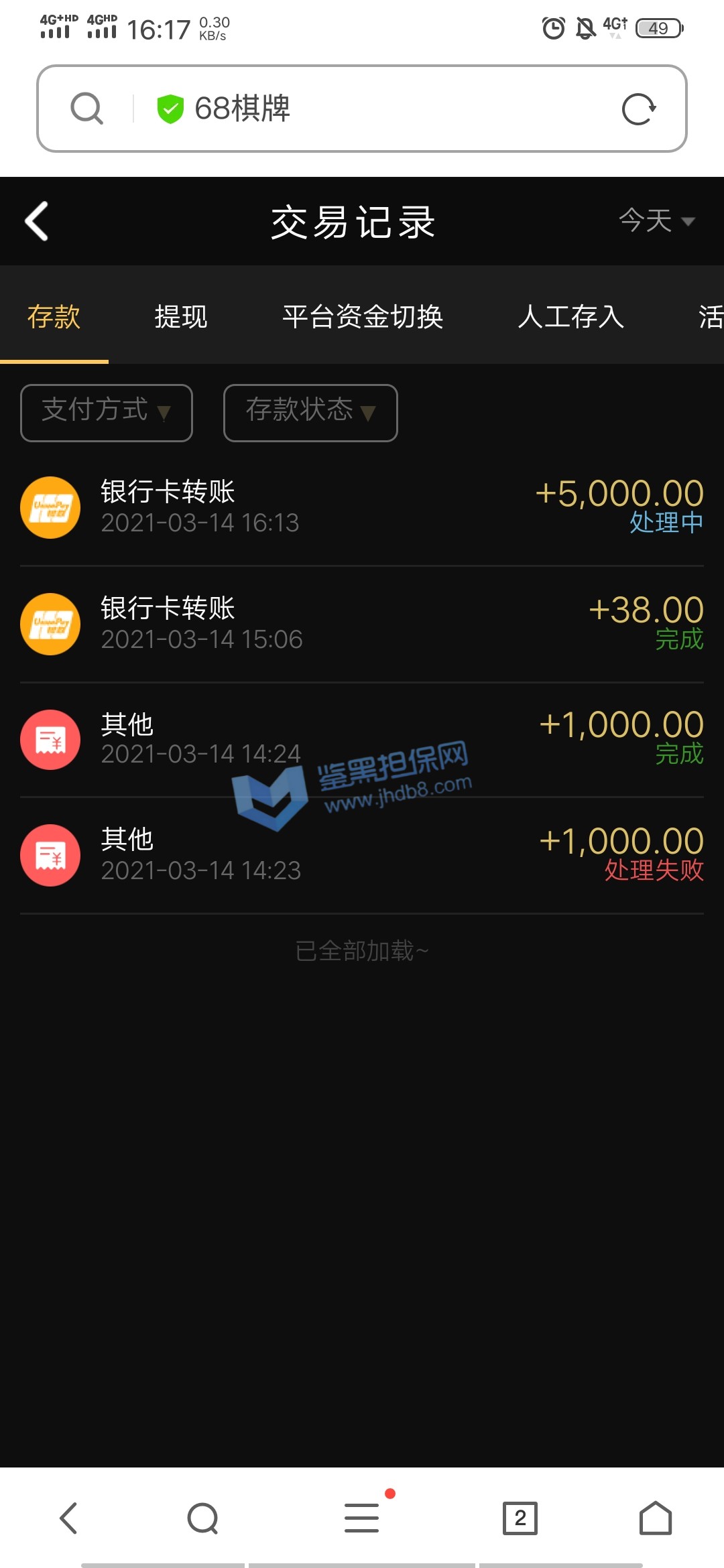Image resolution: width=724 pixels, height=1568 pixels.
Task: Expand the 存款状态 filter
Action: 310,412
